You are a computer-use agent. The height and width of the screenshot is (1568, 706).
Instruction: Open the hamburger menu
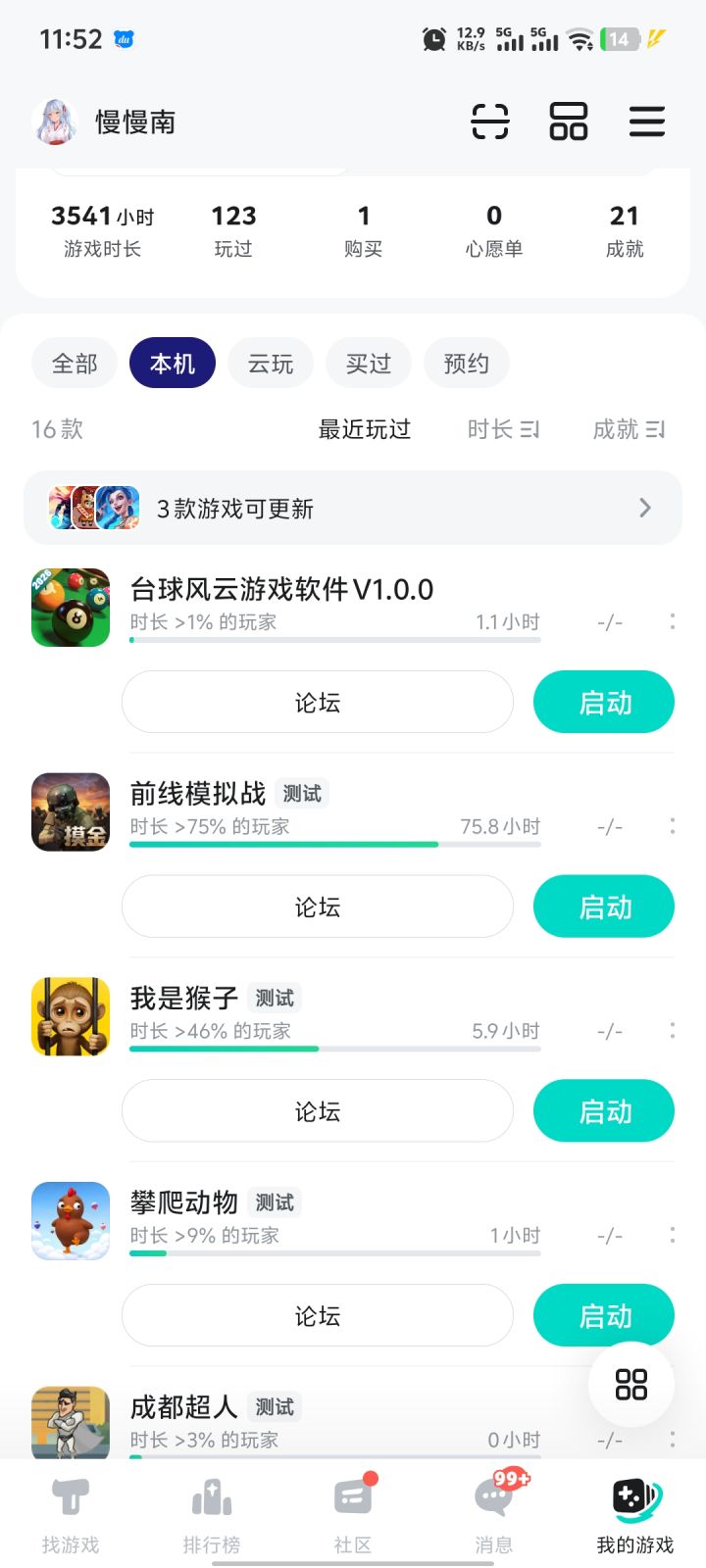pyautogui.click(x=646, y=122)
